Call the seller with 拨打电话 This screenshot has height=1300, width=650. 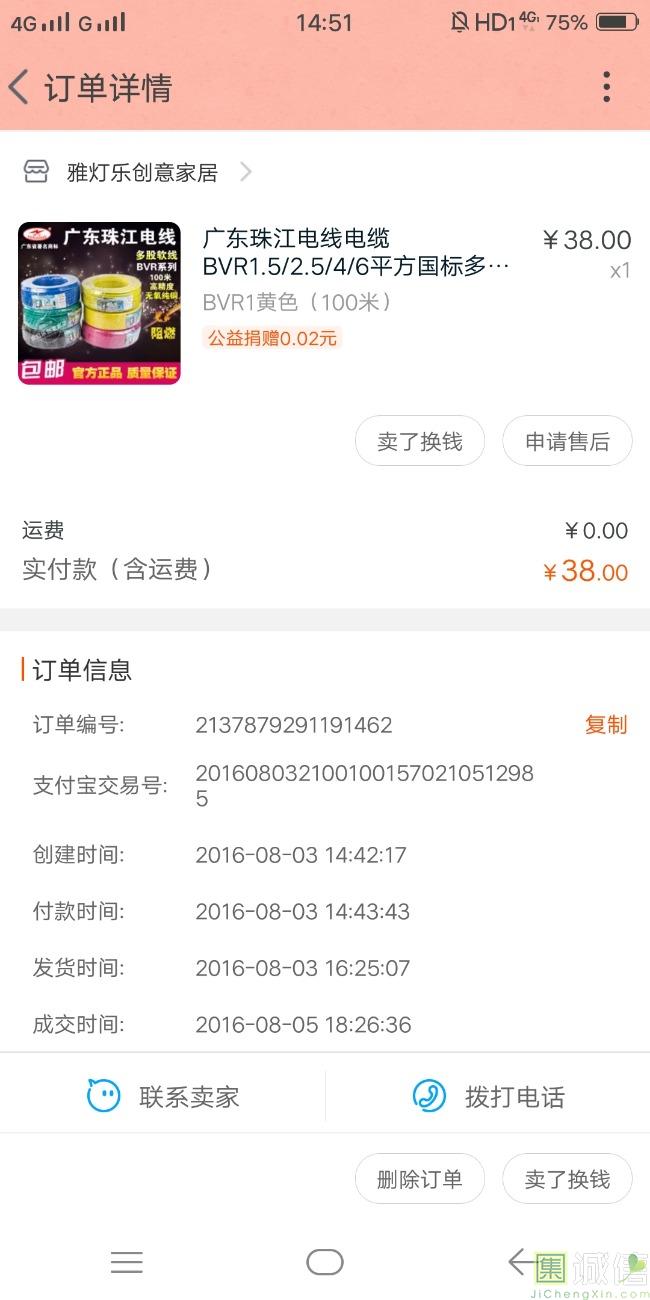click(489, 1096)
